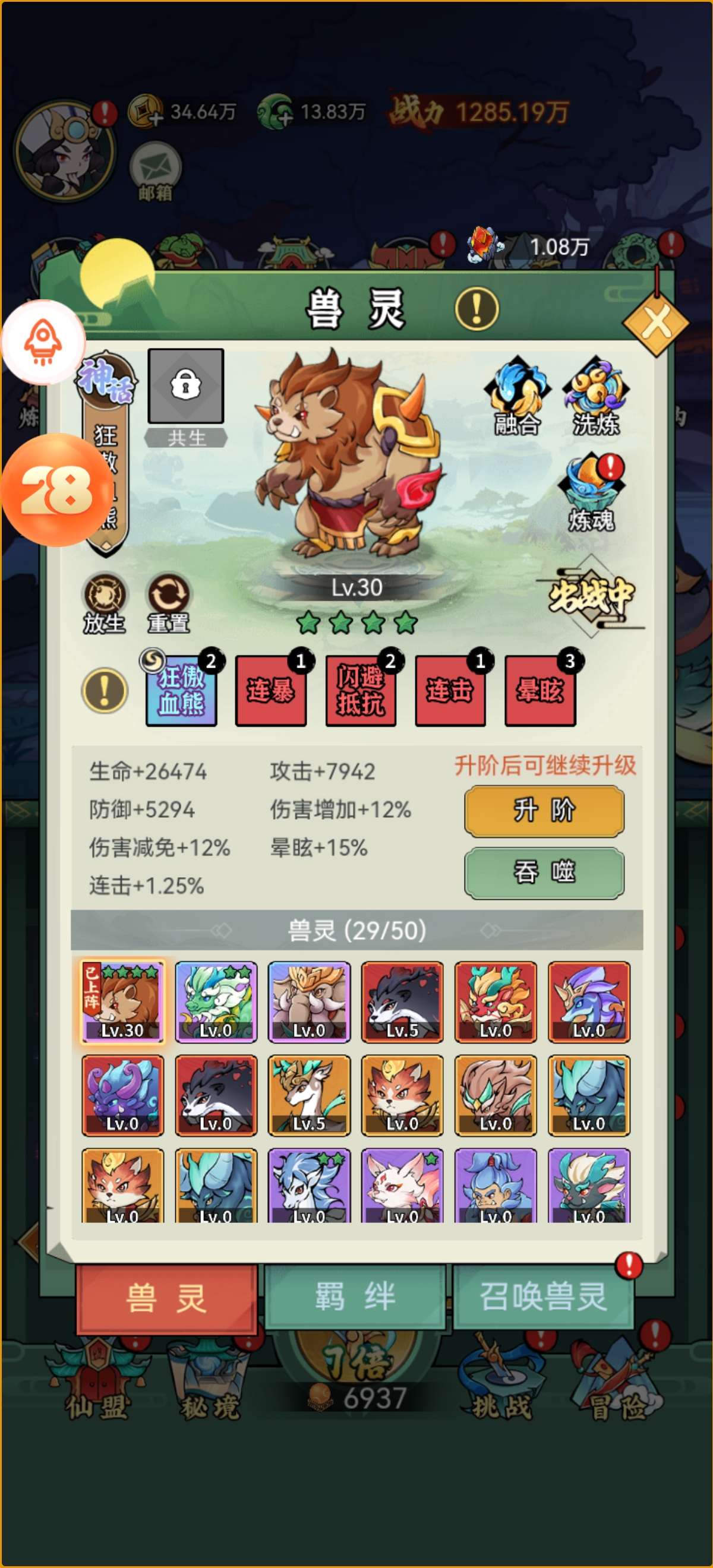View the 连击 skill tile
713x1568 pixels.
tap(450, 691)
